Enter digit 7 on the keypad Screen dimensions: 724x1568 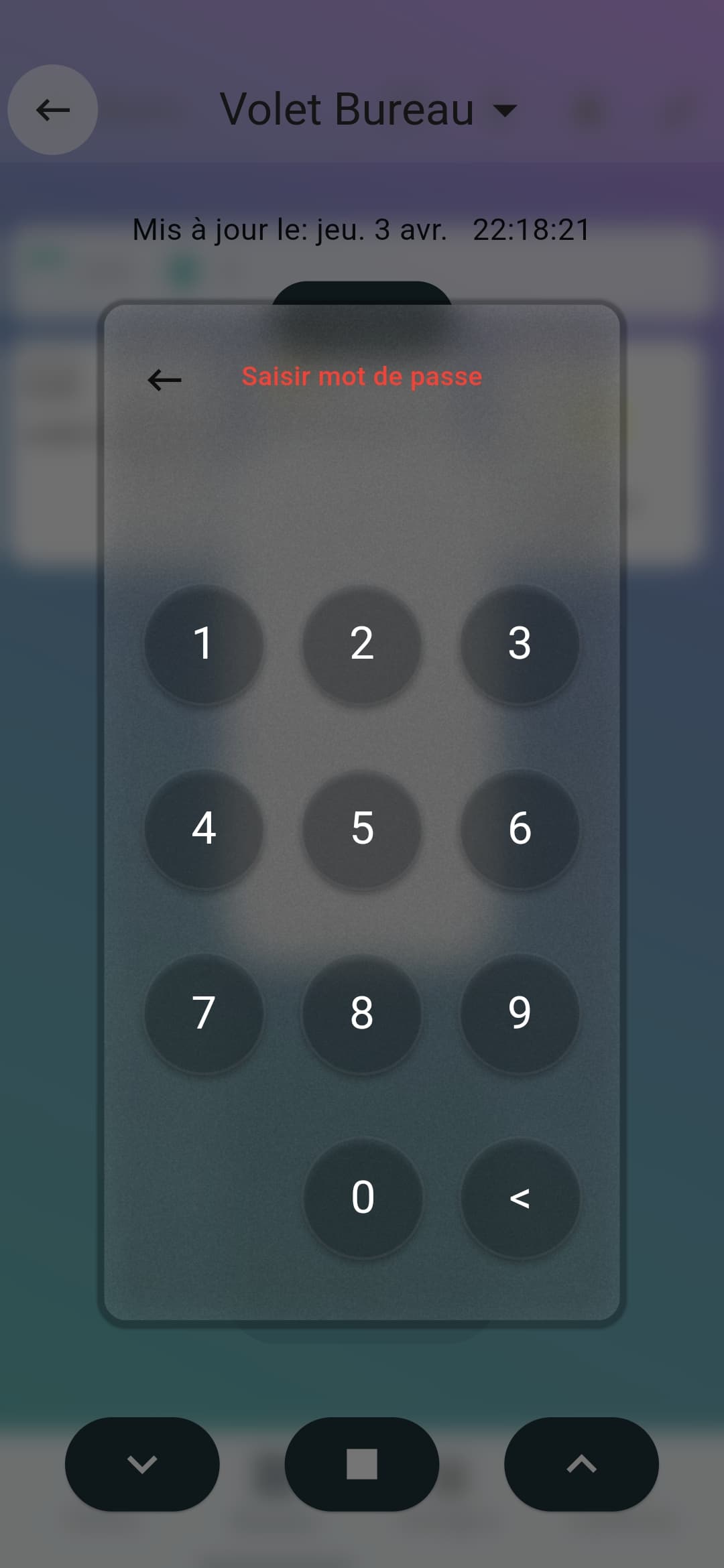tap(204, 1012)
